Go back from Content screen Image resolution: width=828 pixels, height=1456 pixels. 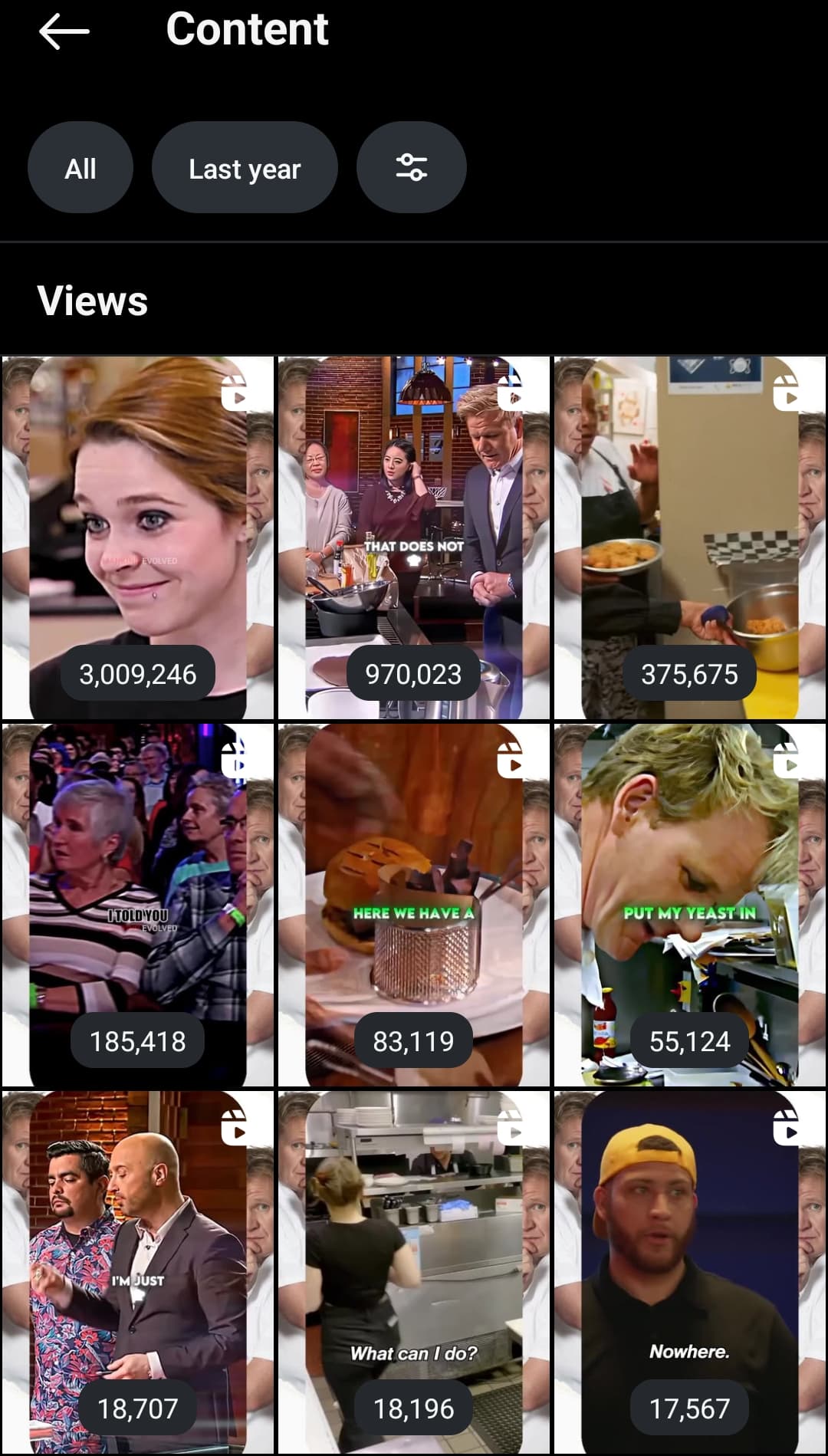[64, 32]
